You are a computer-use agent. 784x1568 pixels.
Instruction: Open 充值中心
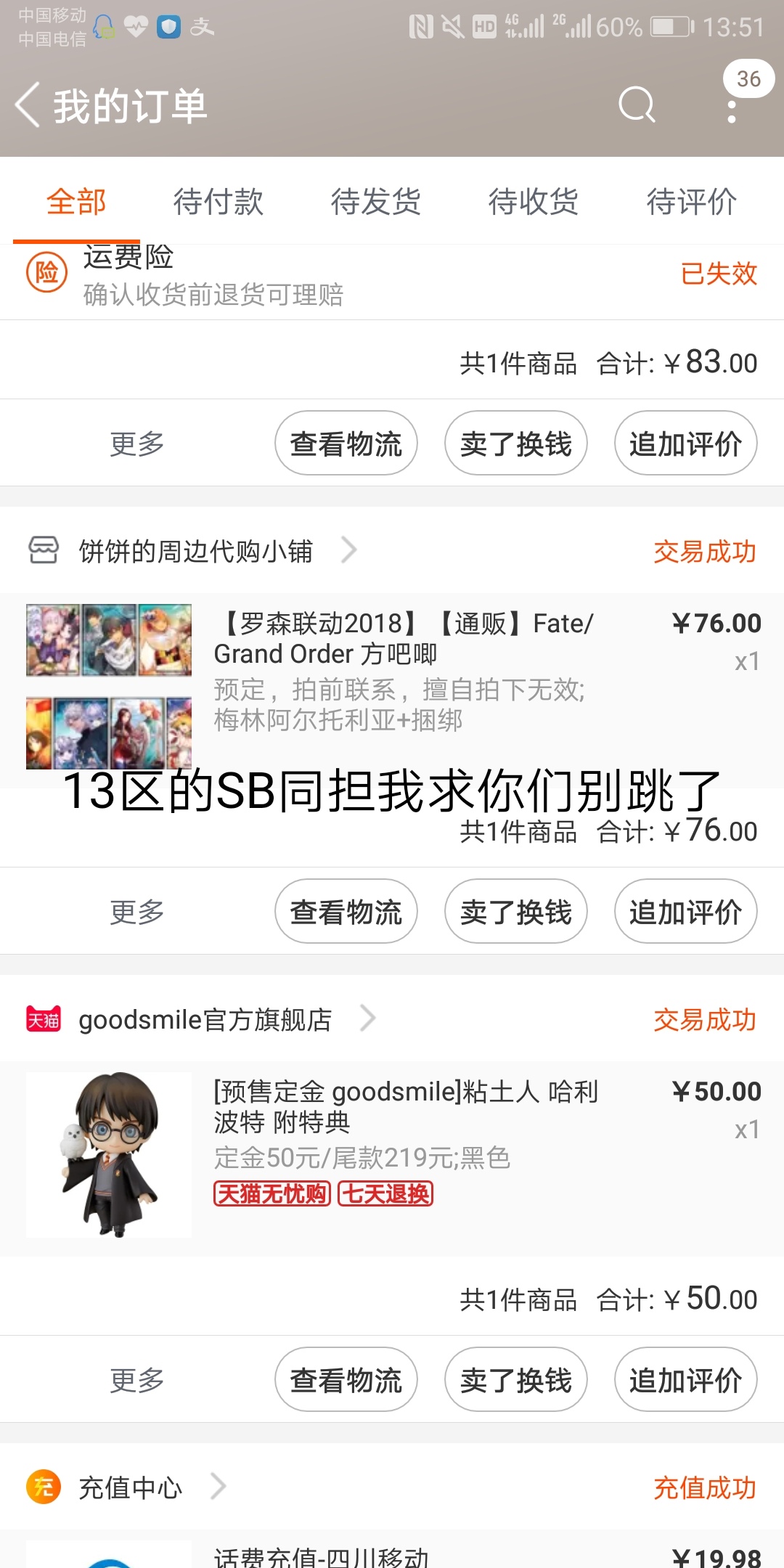click(x=131, y=1487)
